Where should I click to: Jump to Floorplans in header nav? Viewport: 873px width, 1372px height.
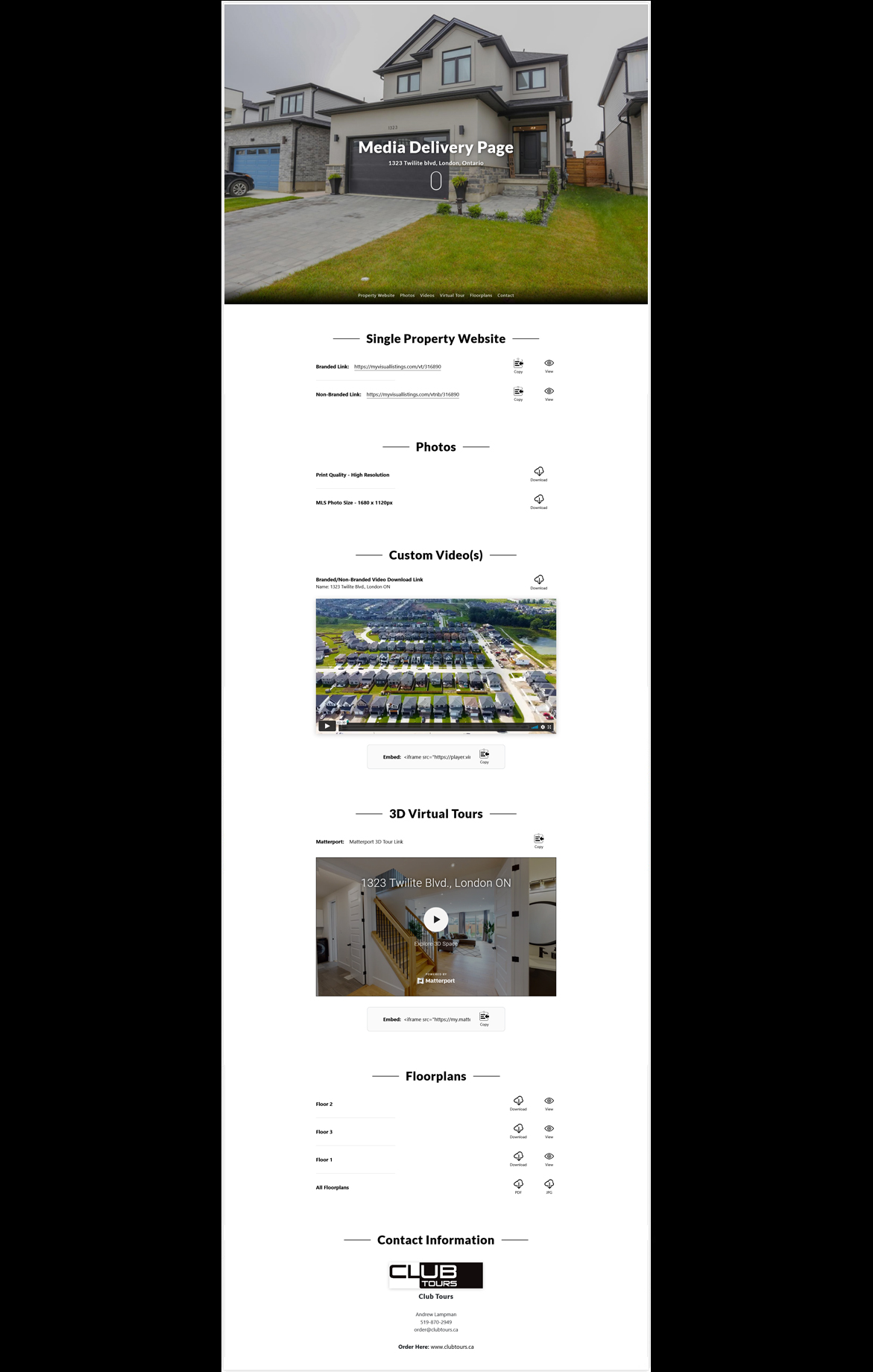tap(481, 295)
